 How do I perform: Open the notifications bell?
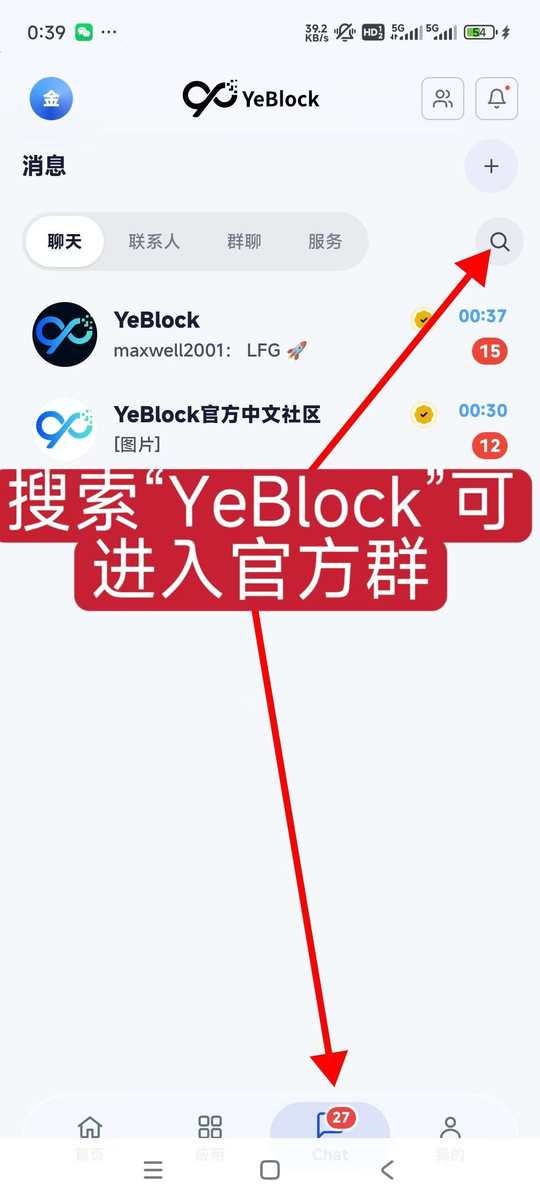(x=497, y=98)
